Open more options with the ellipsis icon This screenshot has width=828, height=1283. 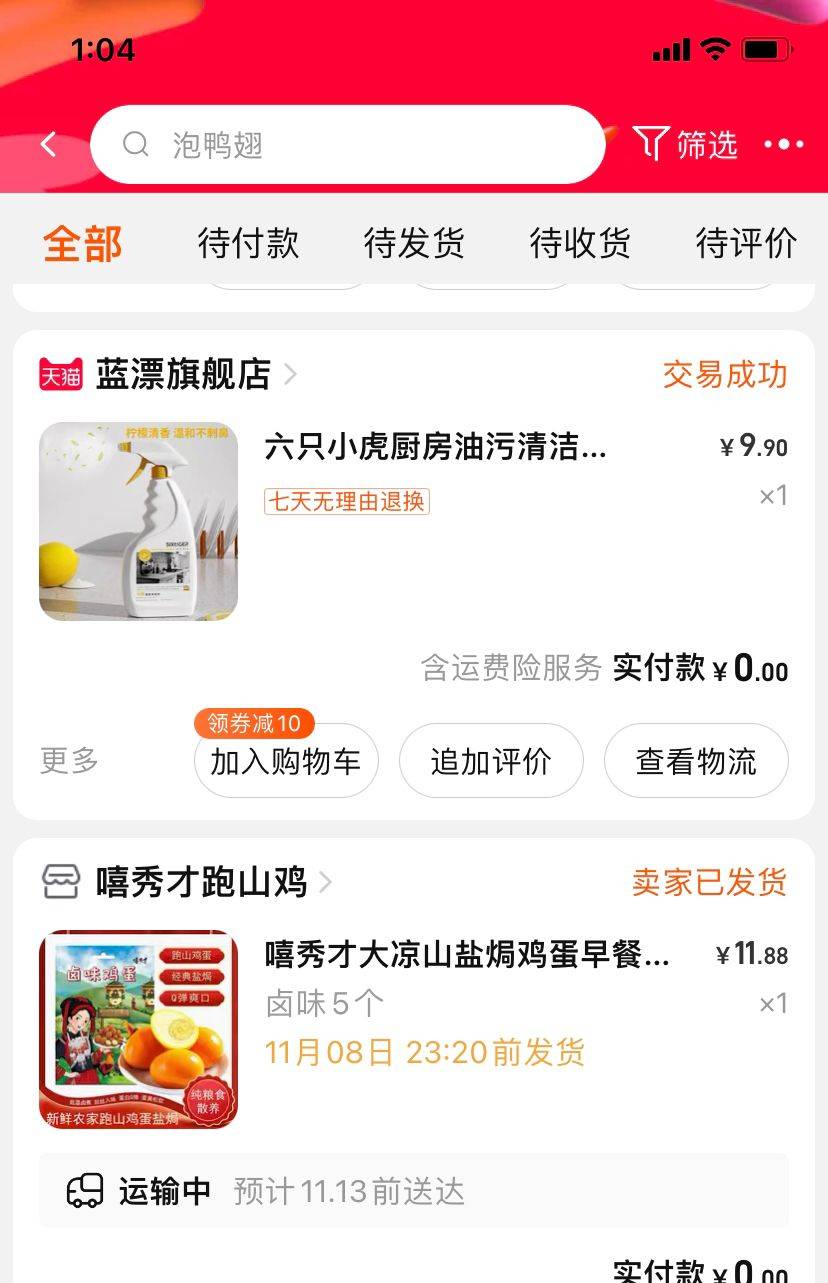coord(784,144)
